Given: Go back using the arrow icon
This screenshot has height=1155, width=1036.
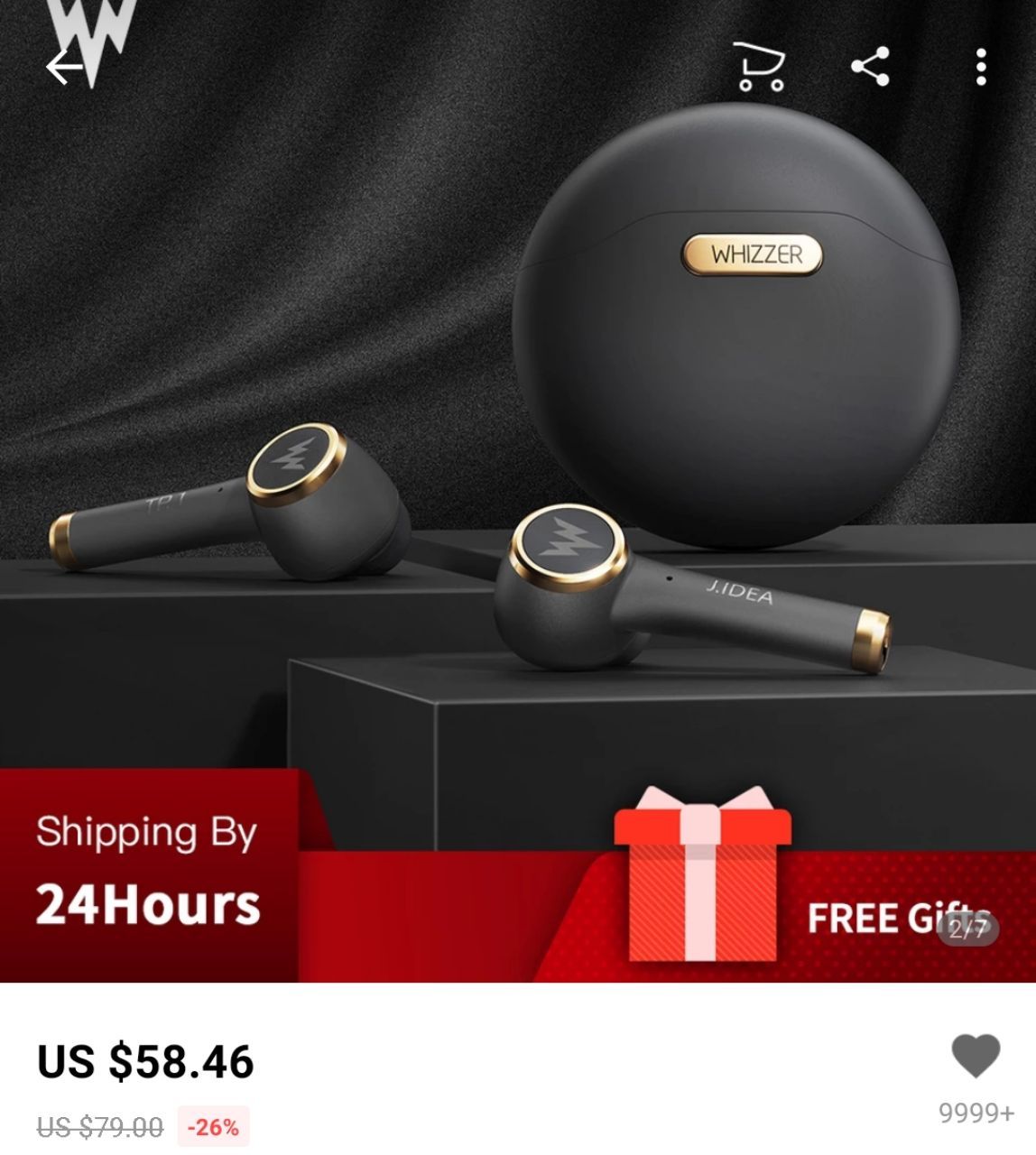Looking at the screenshot, I should tap(63, 67).
